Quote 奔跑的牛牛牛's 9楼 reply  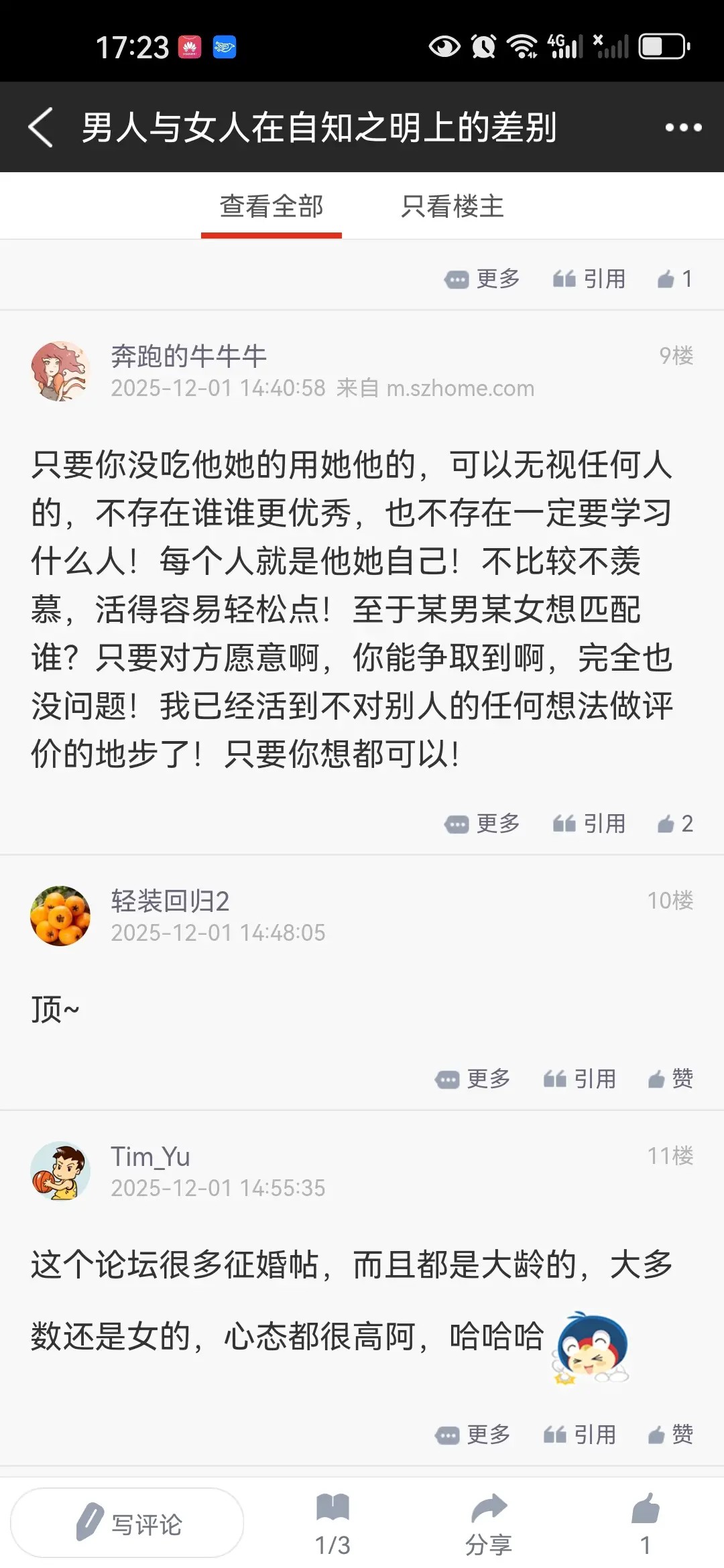[590, 824]
